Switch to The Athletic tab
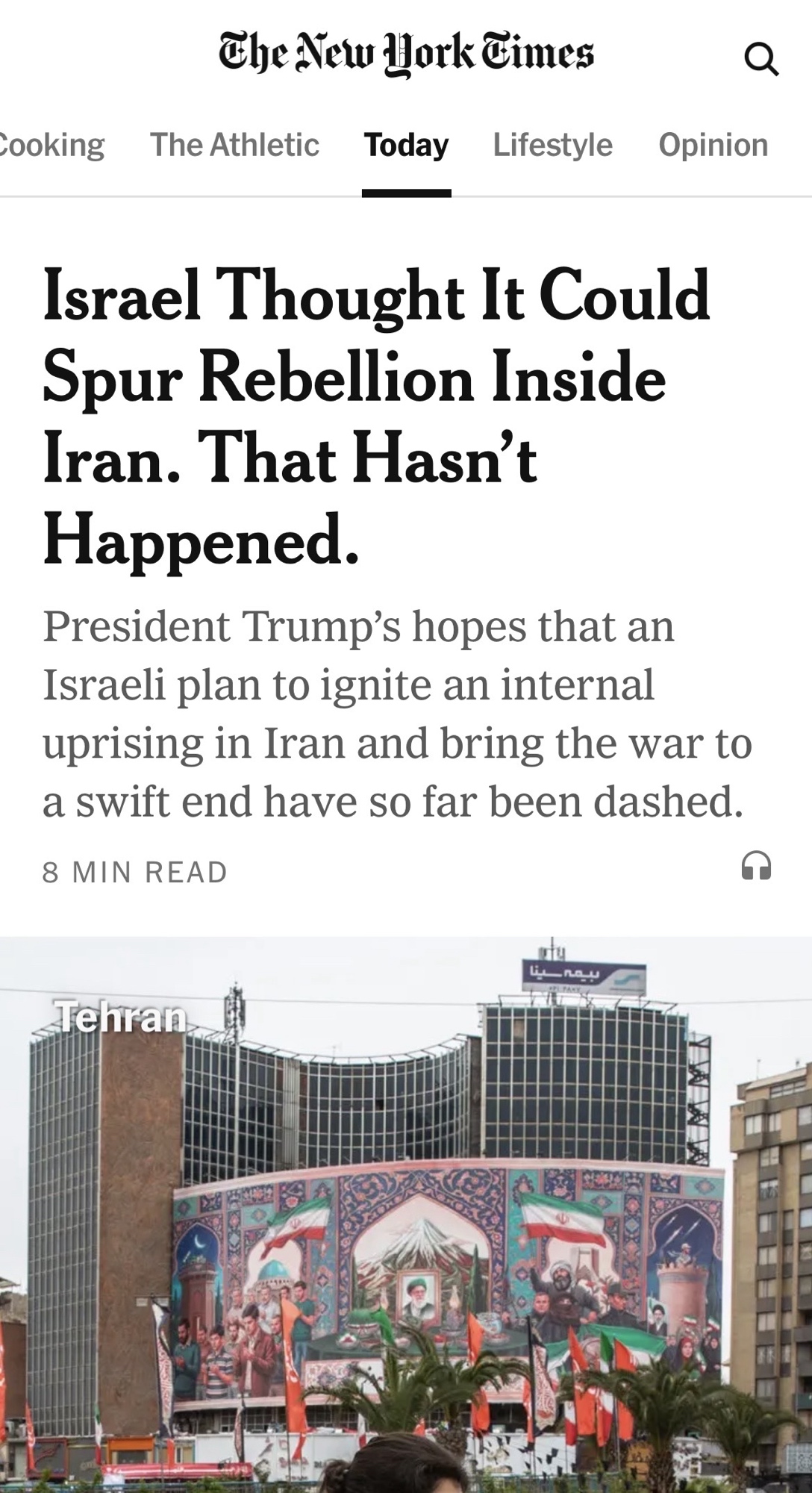 (234, 145)
